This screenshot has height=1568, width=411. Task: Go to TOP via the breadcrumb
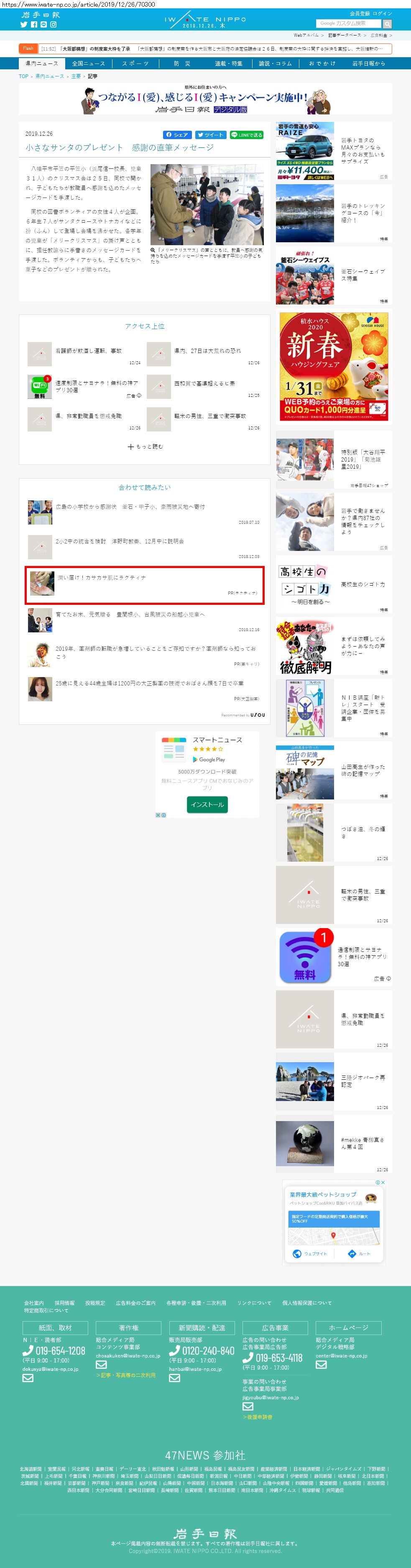(x=24, y=76)
